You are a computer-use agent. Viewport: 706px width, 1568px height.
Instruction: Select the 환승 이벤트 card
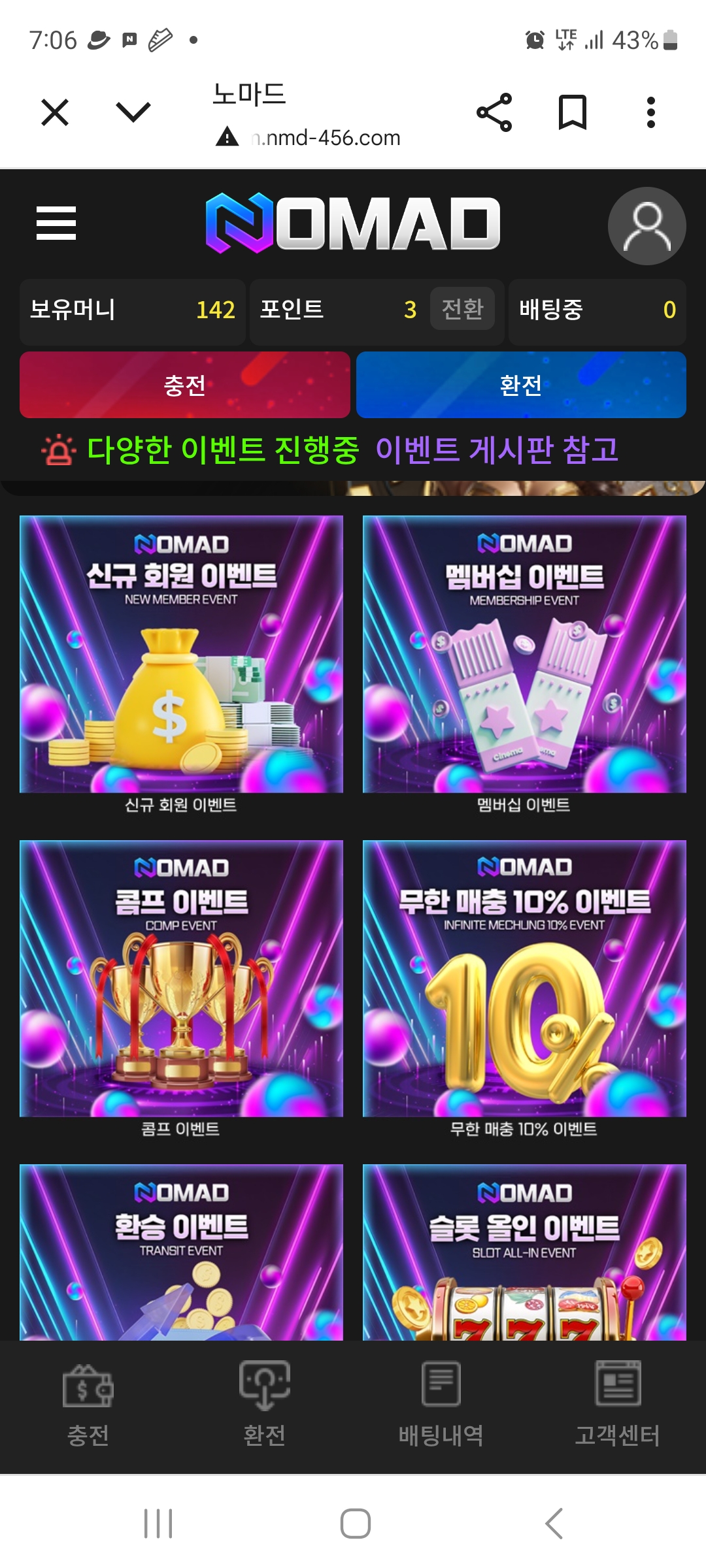point(181,1252)
